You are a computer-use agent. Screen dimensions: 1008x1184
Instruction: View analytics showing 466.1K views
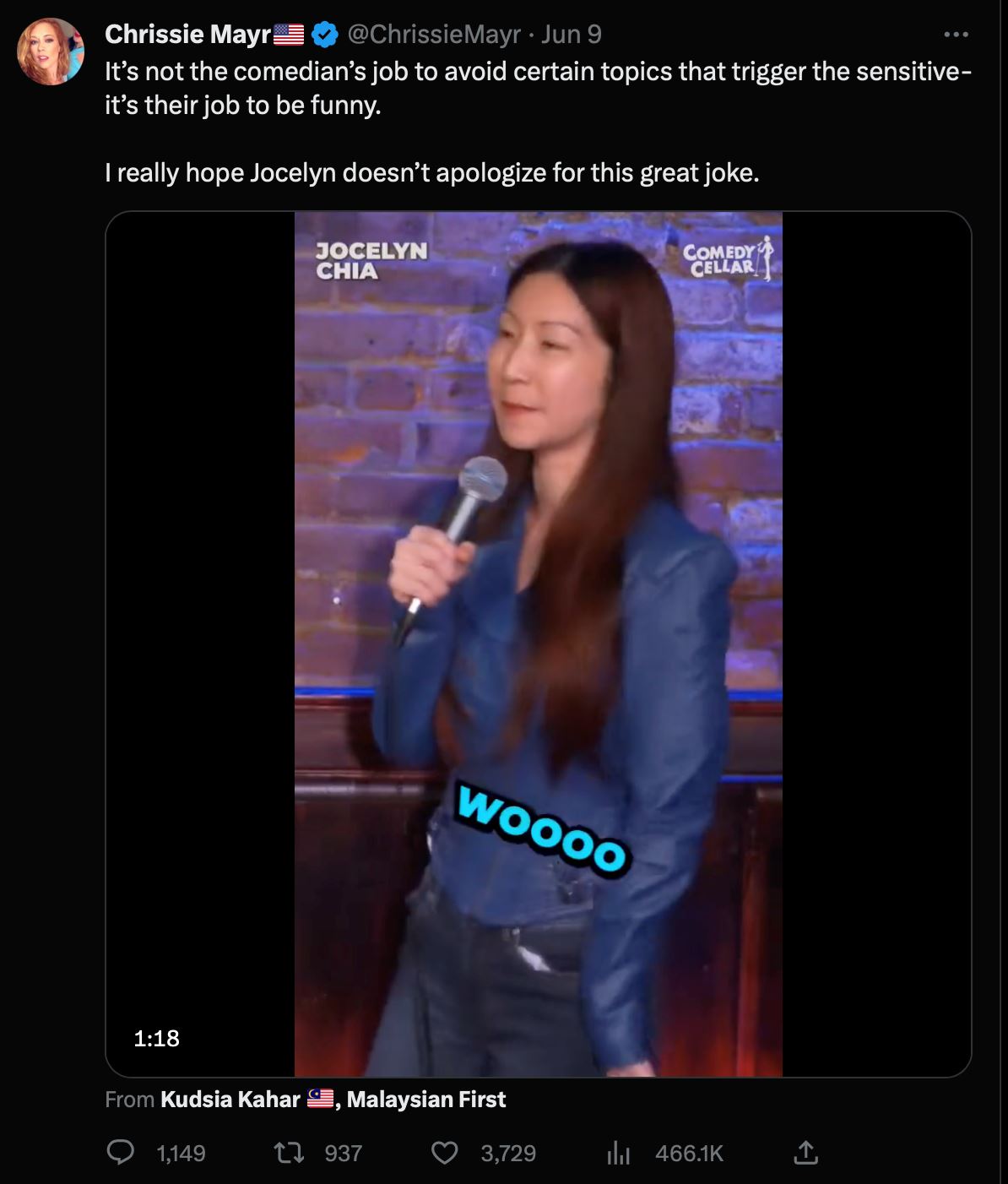point(619,1153)
